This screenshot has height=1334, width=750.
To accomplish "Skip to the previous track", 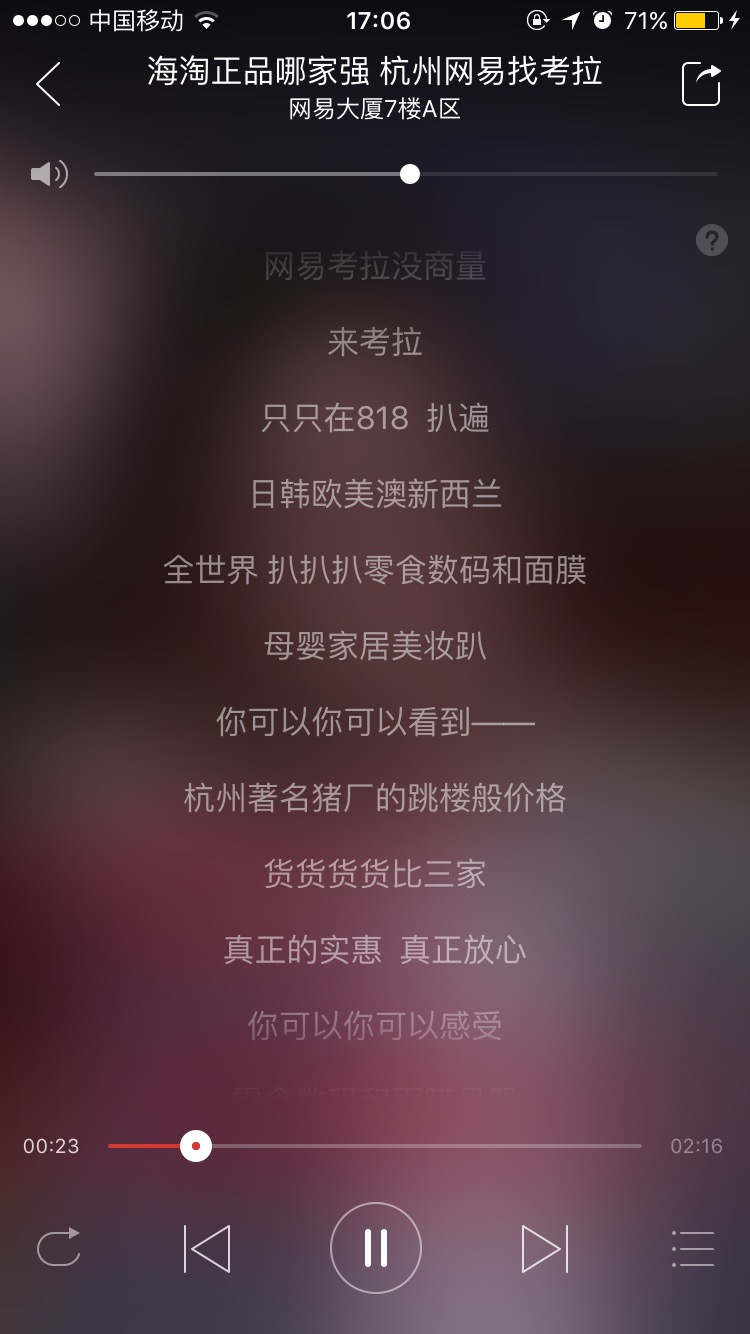I will [x=207, y=1248].
